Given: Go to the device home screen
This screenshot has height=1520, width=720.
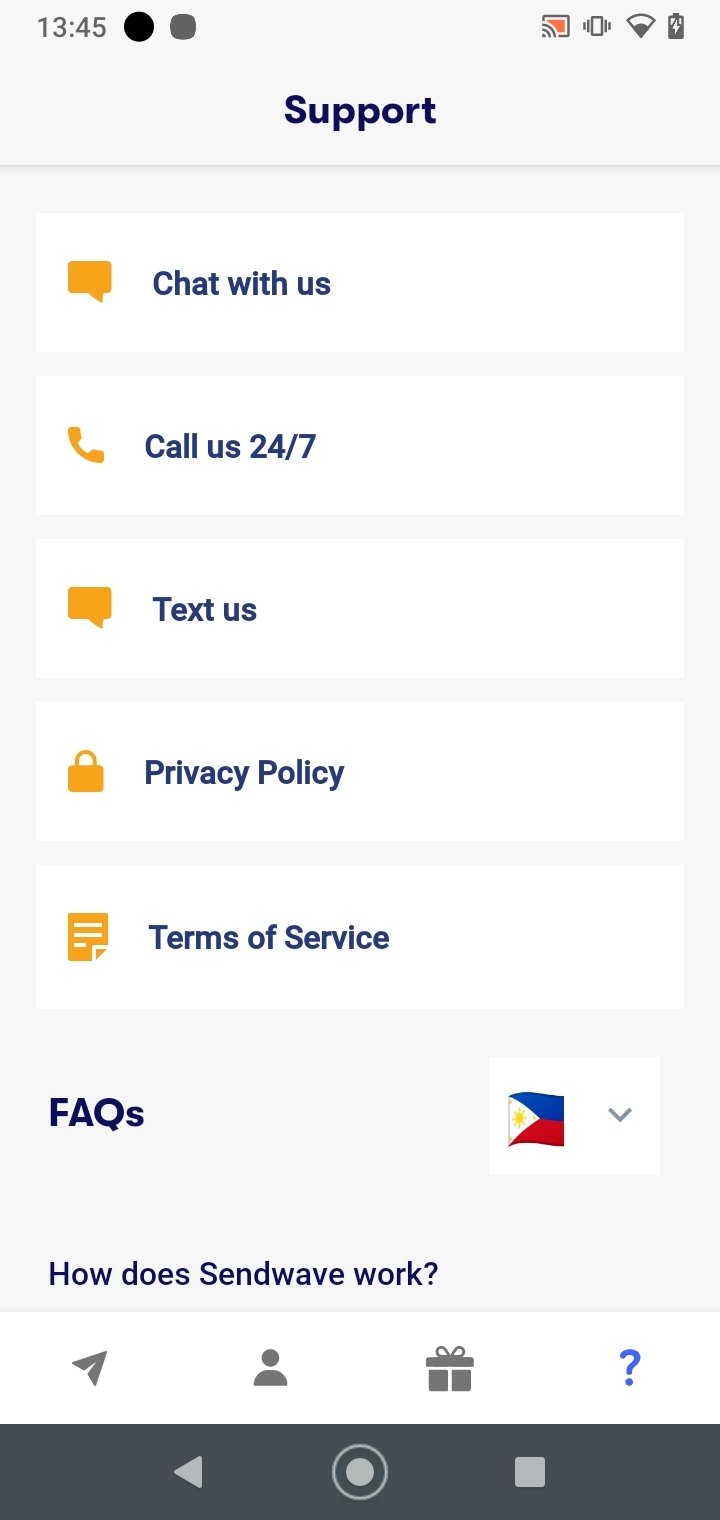Looking at the screenshot, I should tap(360, 1472).
